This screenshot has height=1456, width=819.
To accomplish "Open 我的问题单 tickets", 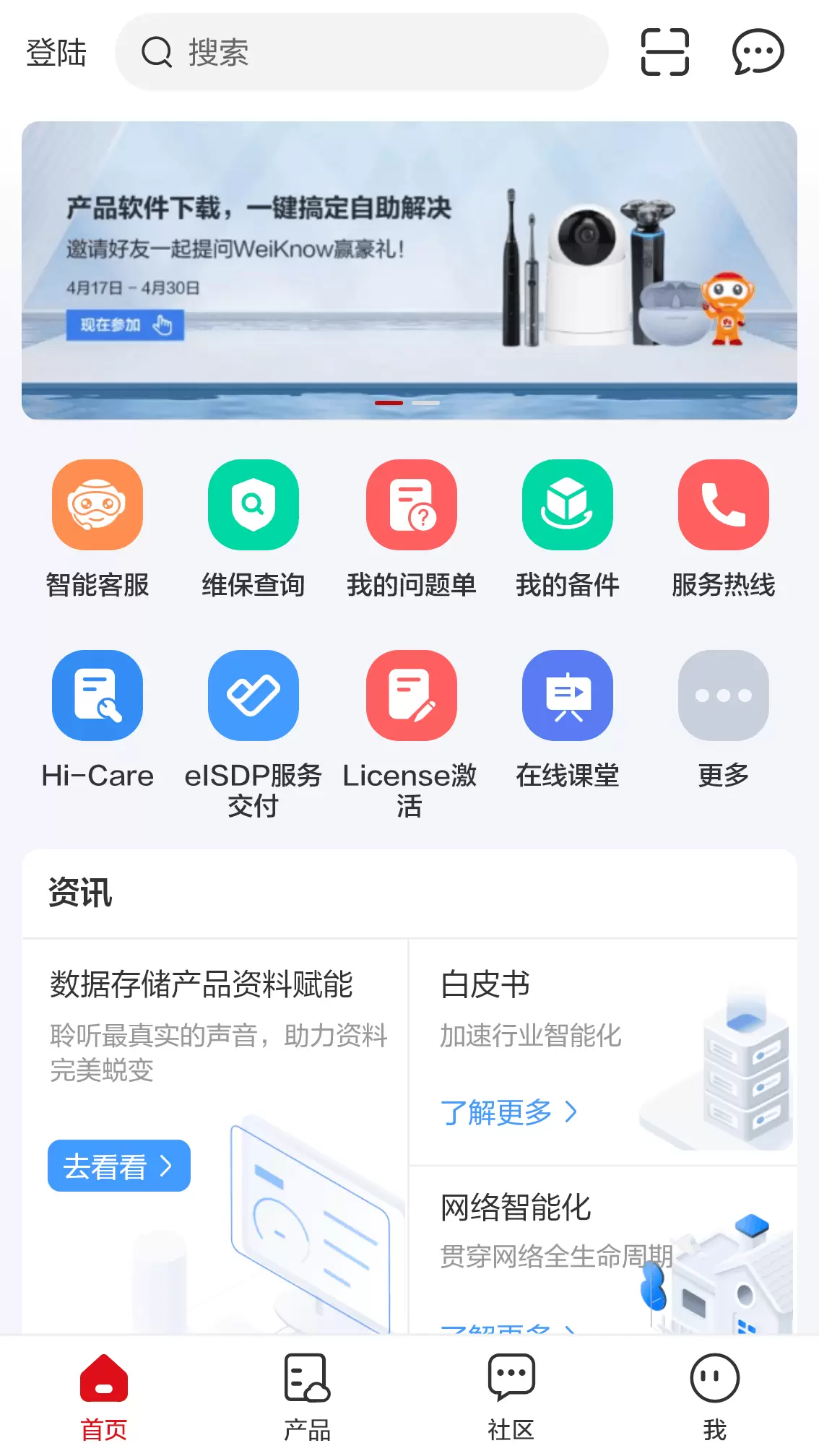I will pyautogui.click(x=411, y=505).
